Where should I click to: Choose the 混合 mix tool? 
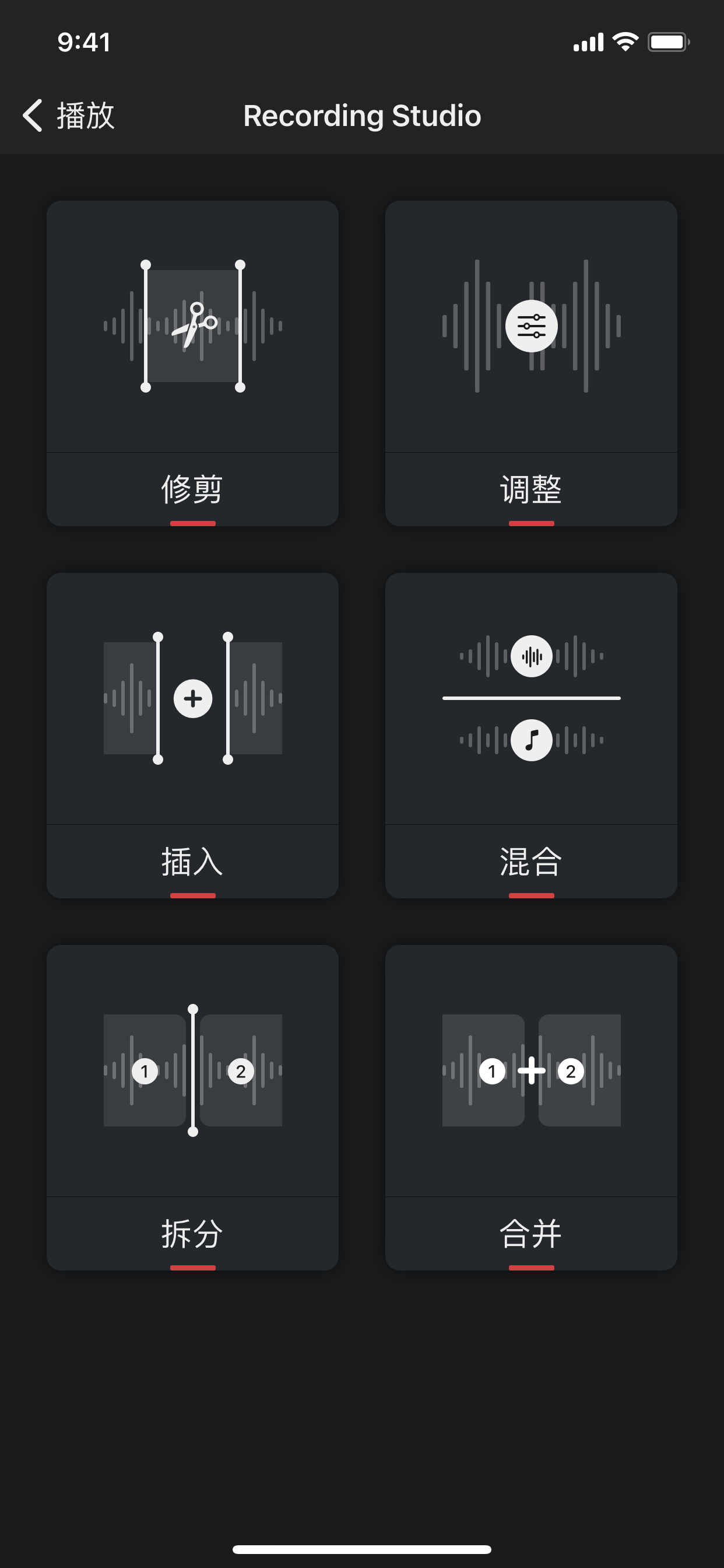(530, 734)
